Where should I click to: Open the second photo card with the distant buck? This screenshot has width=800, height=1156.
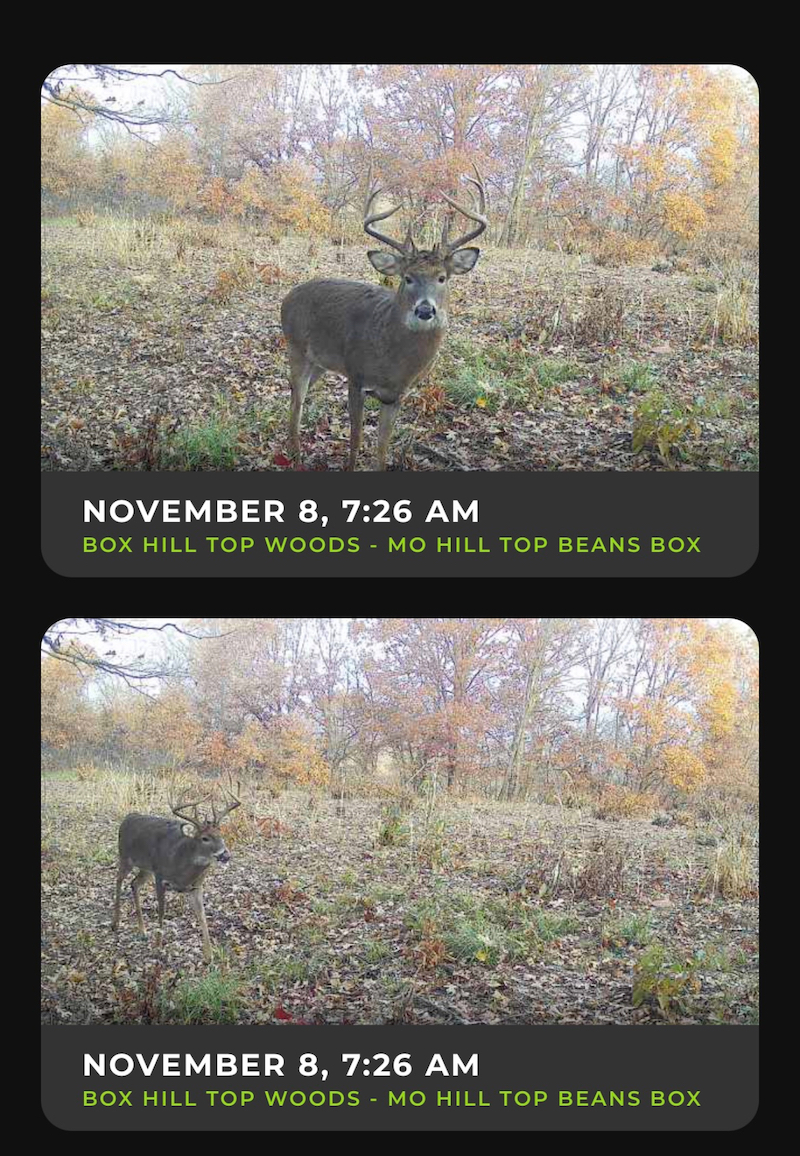pyautogui.click(x=400, y=822)
